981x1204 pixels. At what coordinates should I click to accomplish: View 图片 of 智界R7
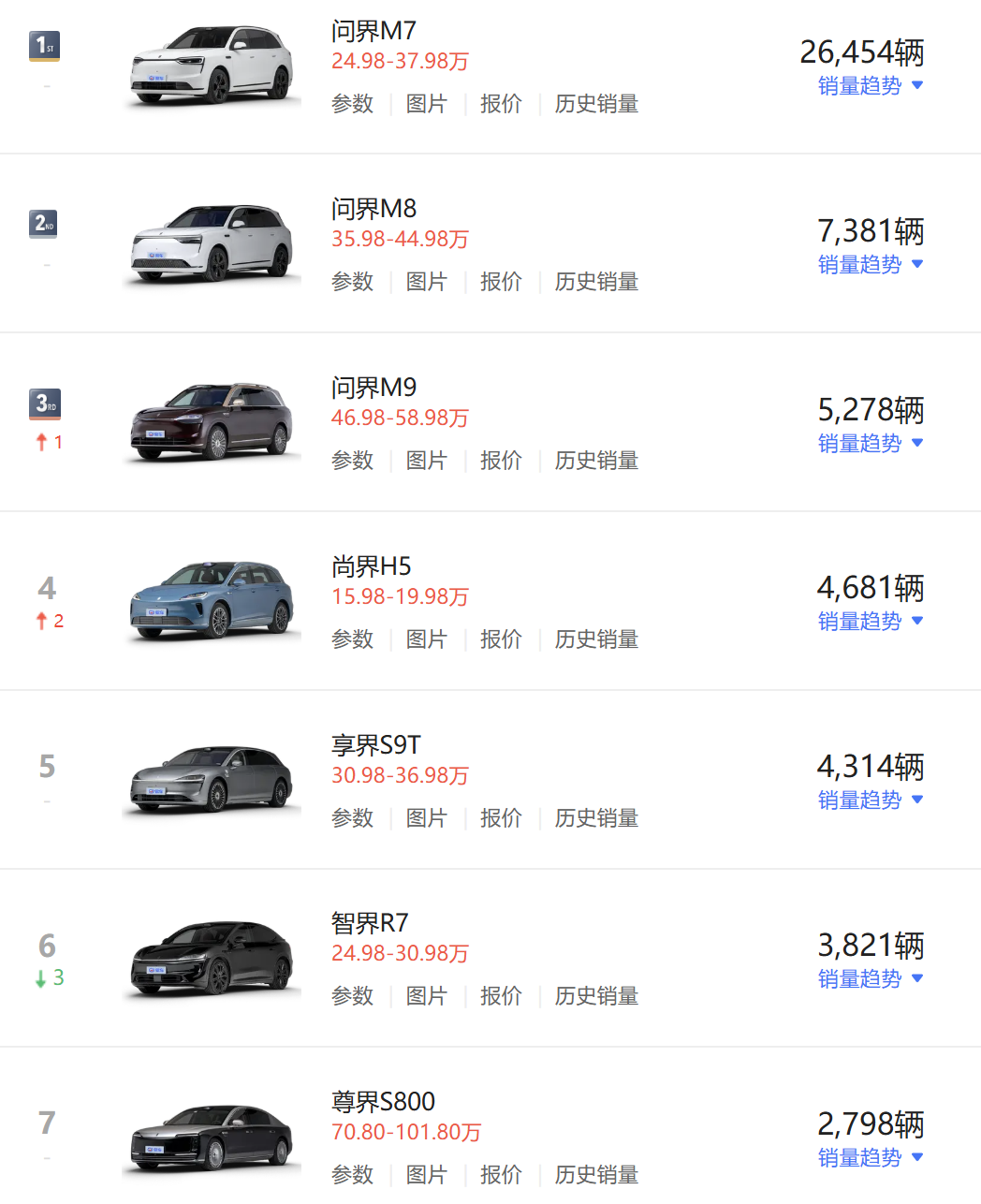click(x=426, y=996)
